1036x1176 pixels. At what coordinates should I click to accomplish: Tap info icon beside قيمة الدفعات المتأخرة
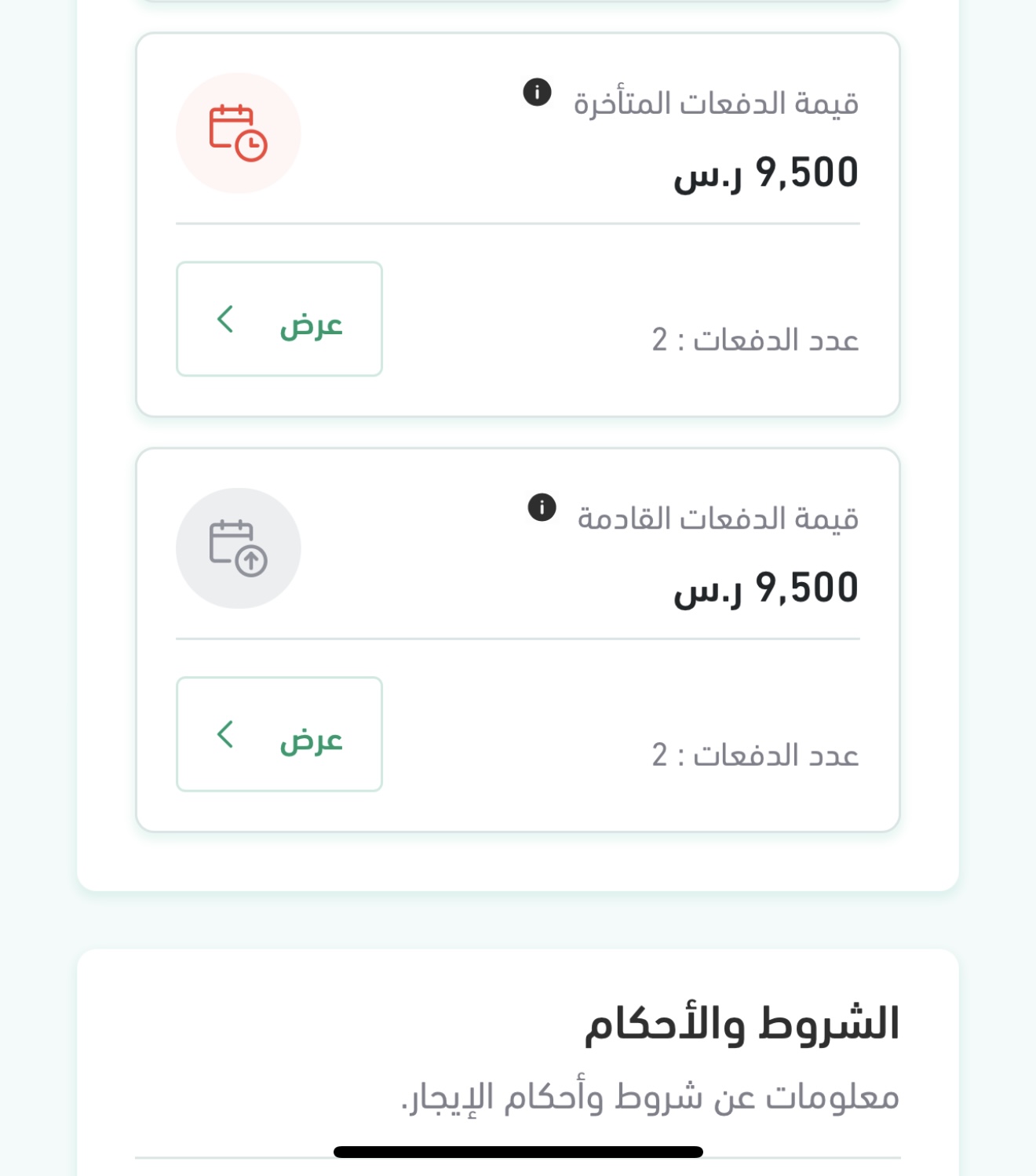(x=537, y=93)
